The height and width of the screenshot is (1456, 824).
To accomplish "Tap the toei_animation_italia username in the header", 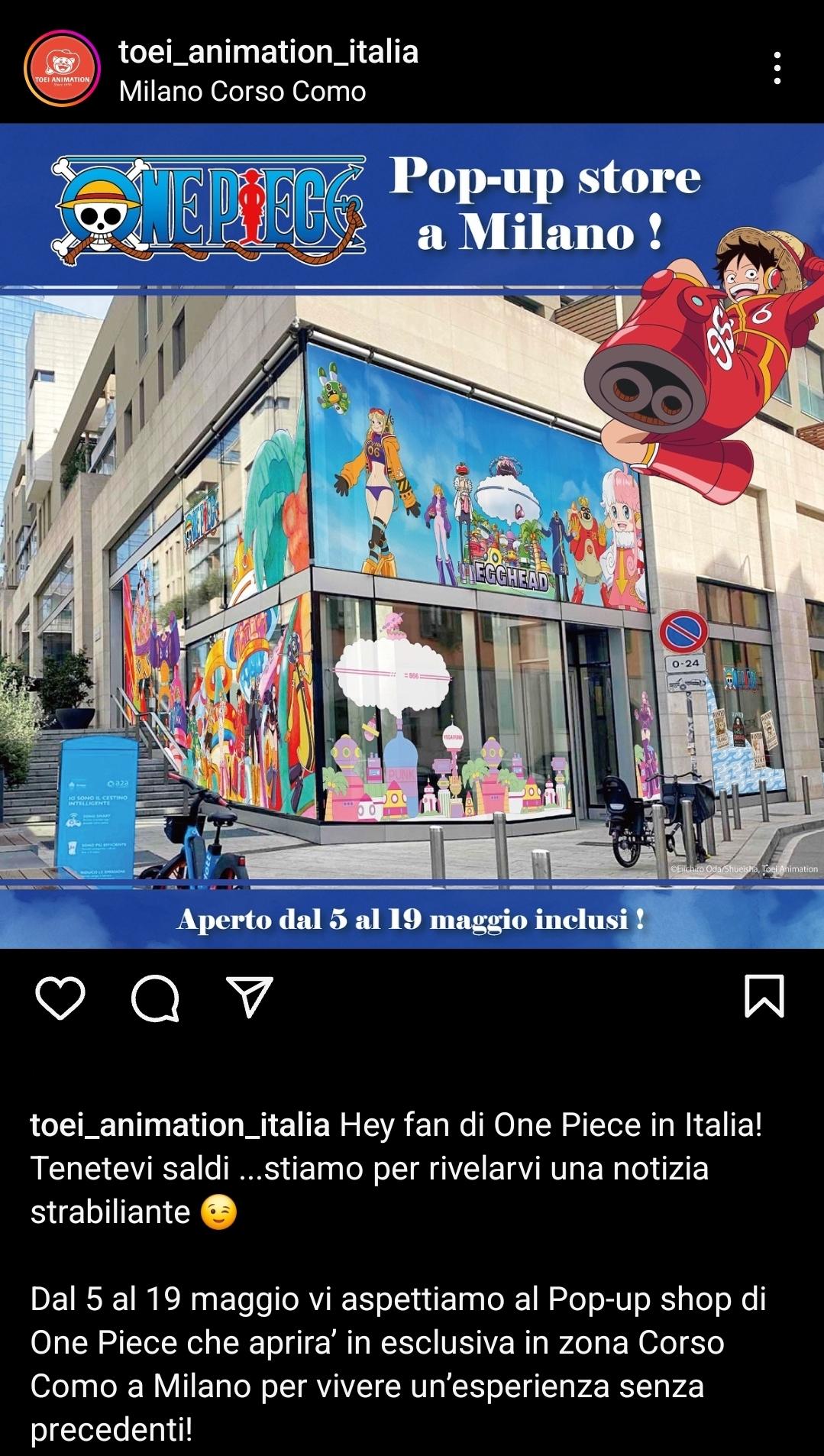I will (269, 52).
